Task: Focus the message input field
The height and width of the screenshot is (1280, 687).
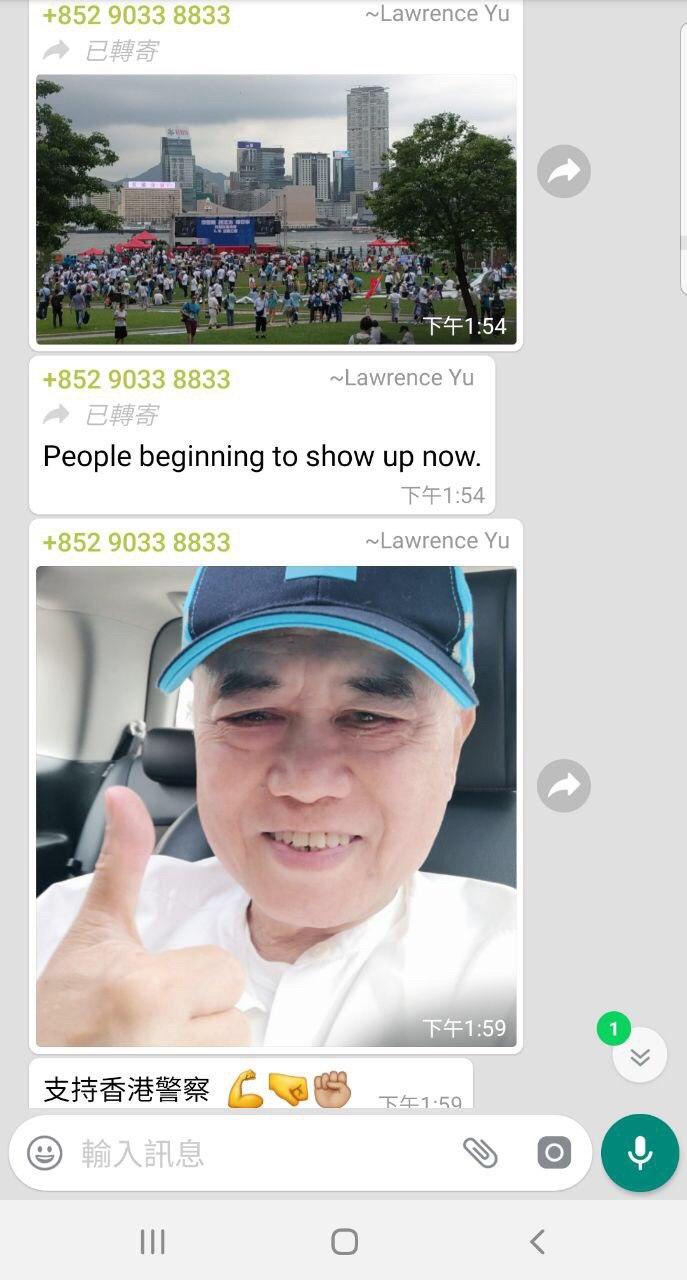Action: (x=260, y=1153)
